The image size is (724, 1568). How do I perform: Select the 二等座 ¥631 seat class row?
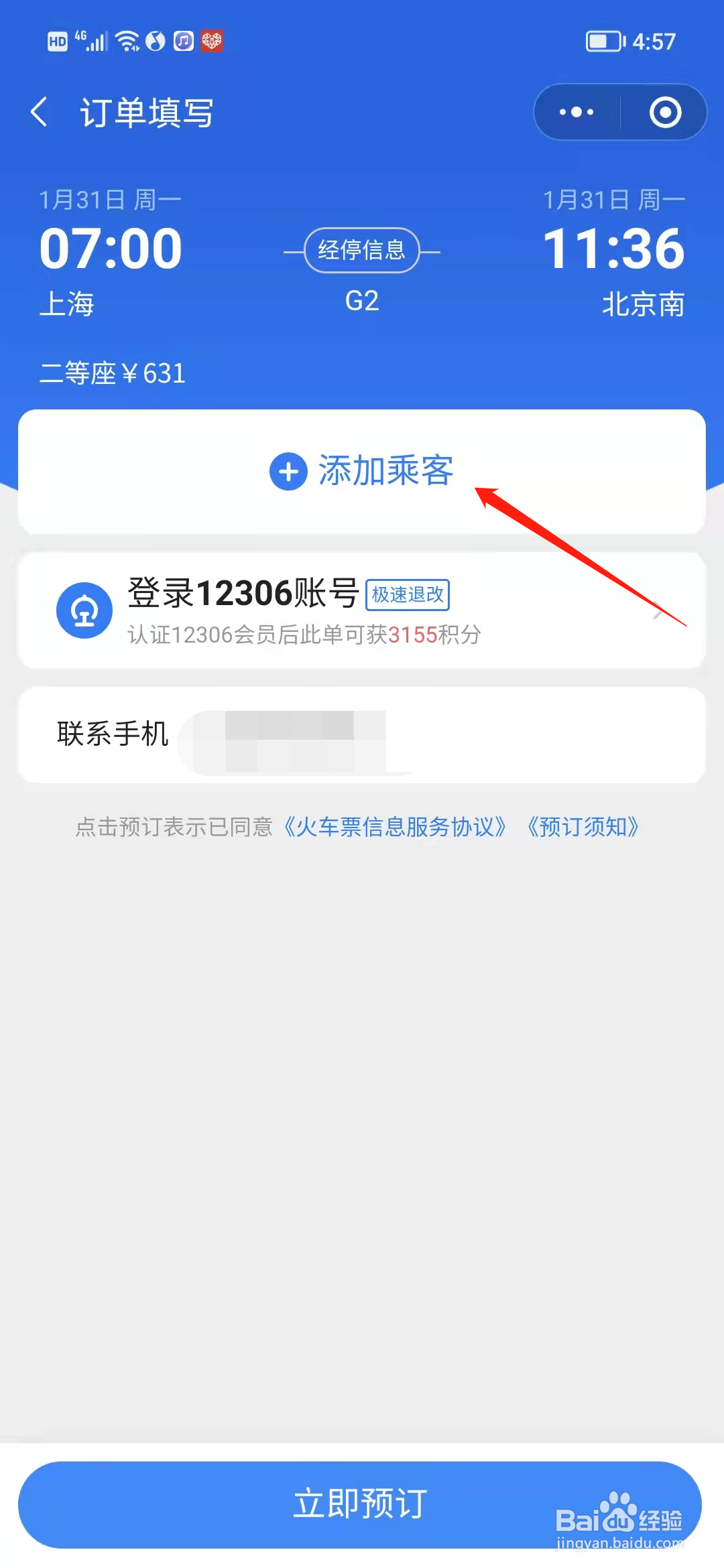pos(112,373)
